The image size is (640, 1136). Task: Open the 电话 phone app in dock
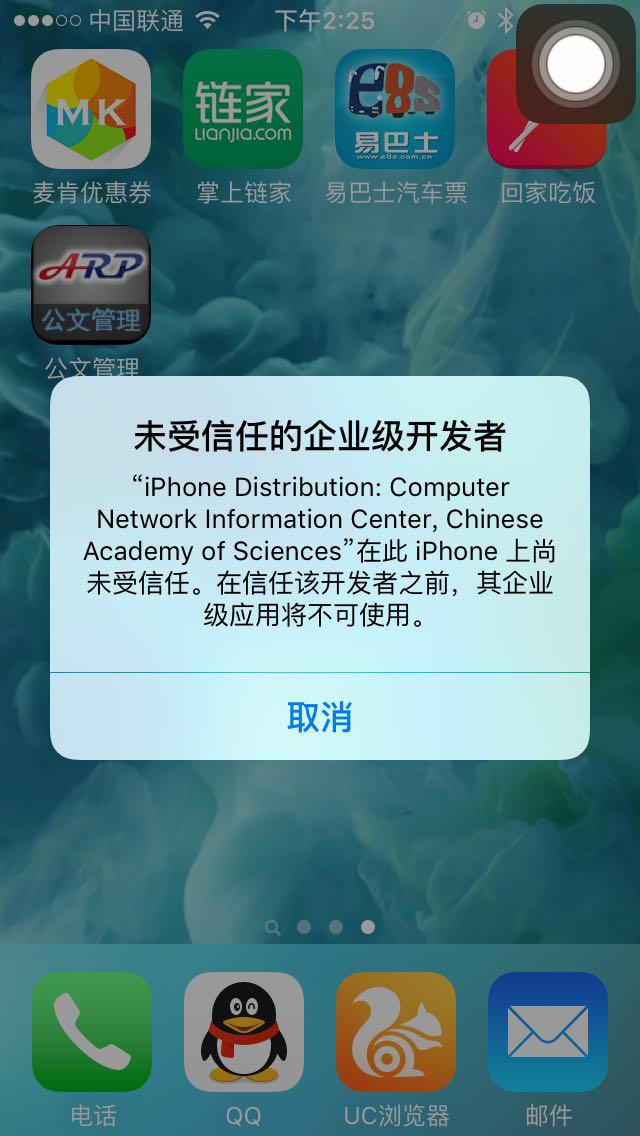click(x=92, y=1032)
